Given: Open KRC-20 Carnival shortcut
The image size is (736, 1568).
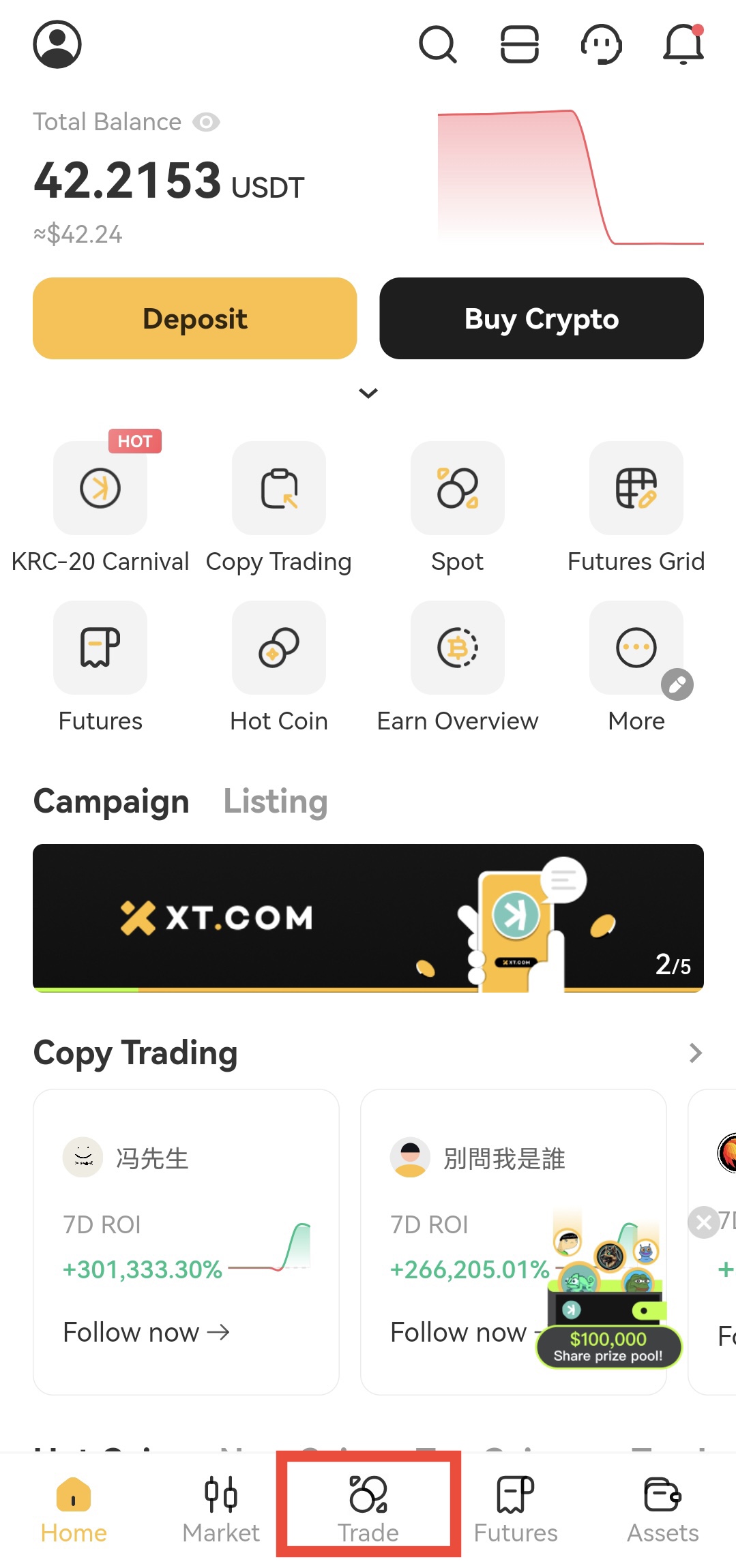Looking at the screenshot, I should tap(100, 488).
